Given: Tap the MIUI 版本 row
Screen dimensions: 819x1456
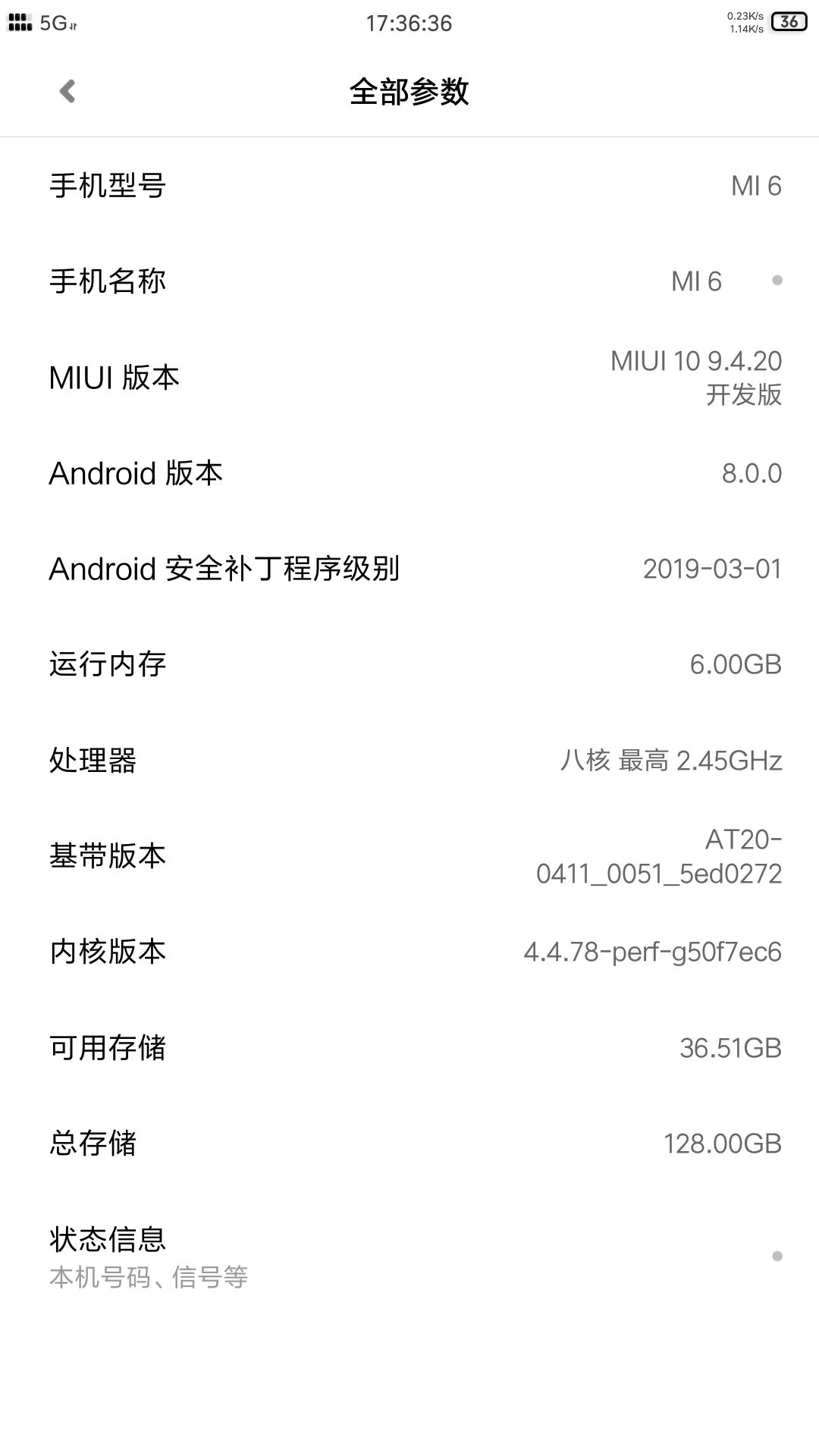Looking at the screenshot, I should (x=409, y=378).
